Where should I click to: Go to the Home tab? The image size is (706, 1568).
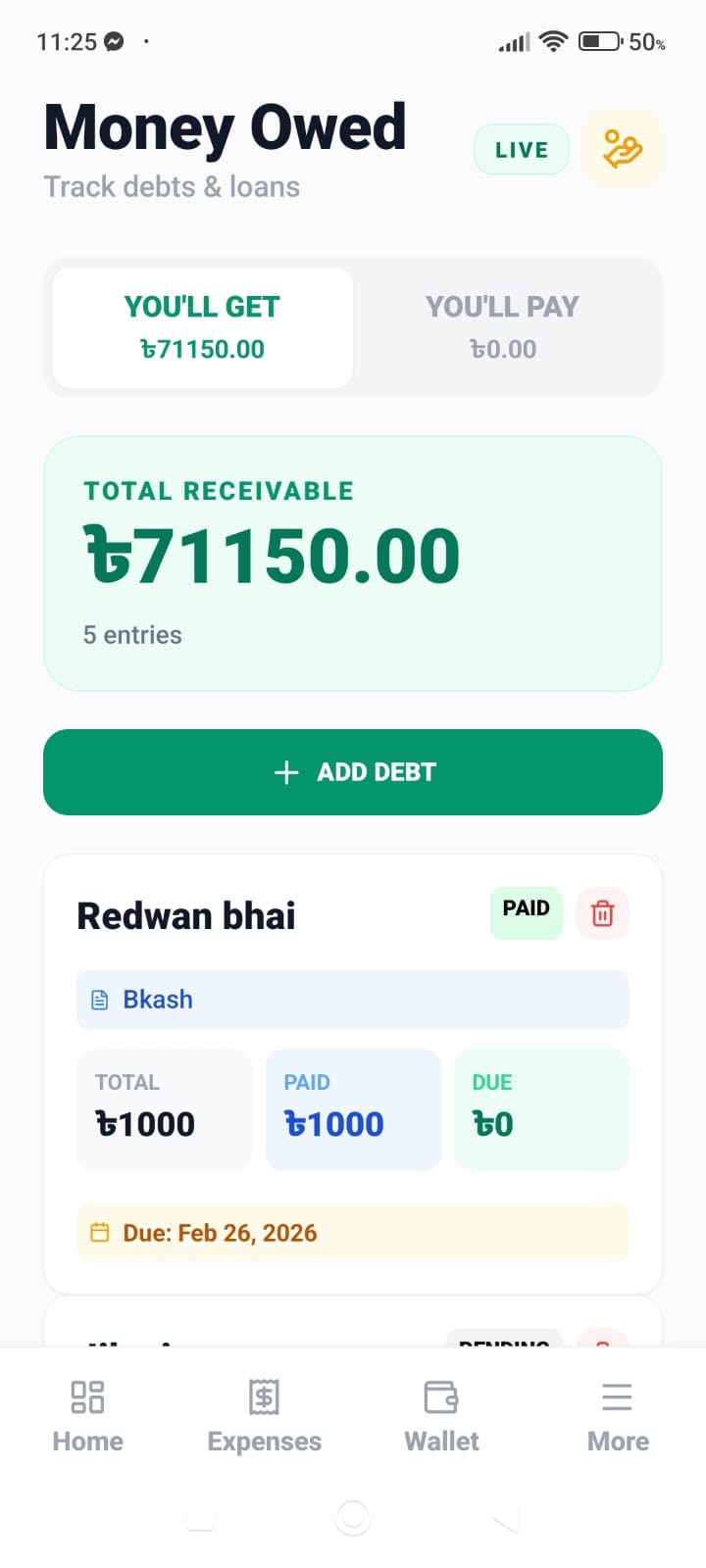(88, 1415)
